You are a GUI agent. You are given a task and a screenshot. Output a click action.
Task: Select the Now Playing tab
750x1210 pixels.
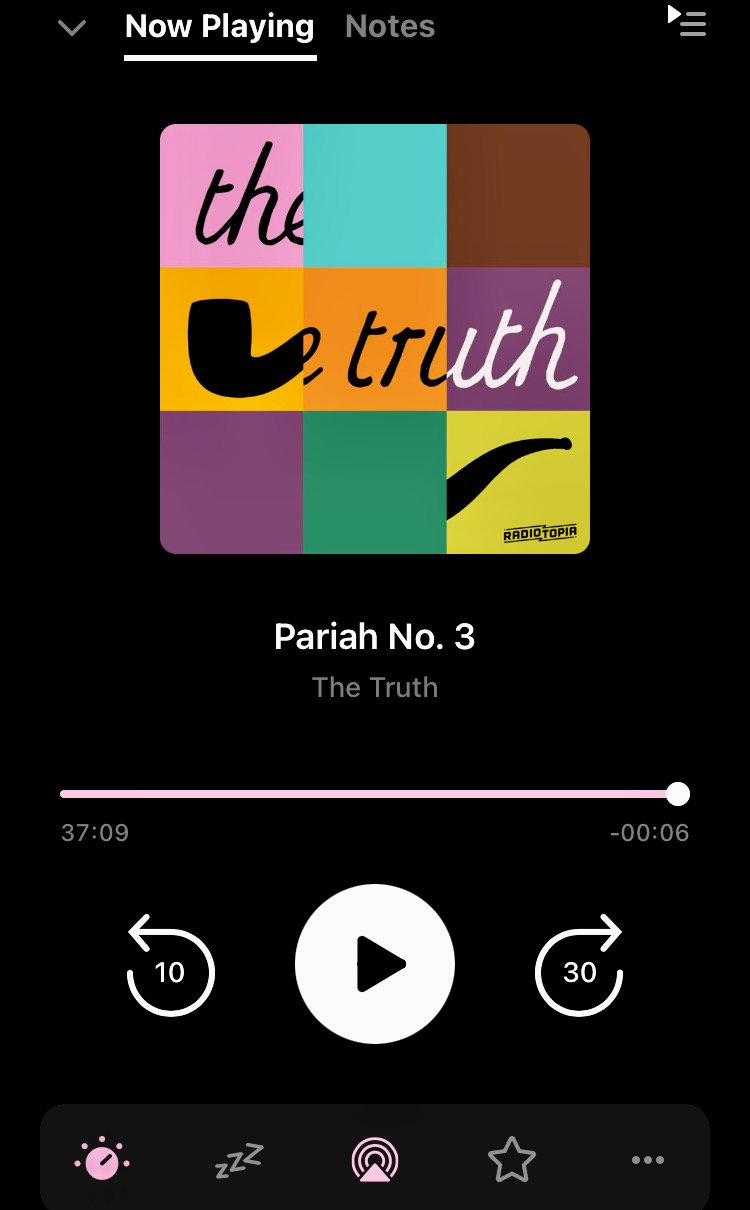pyautogui.click(x=219, y=27)
